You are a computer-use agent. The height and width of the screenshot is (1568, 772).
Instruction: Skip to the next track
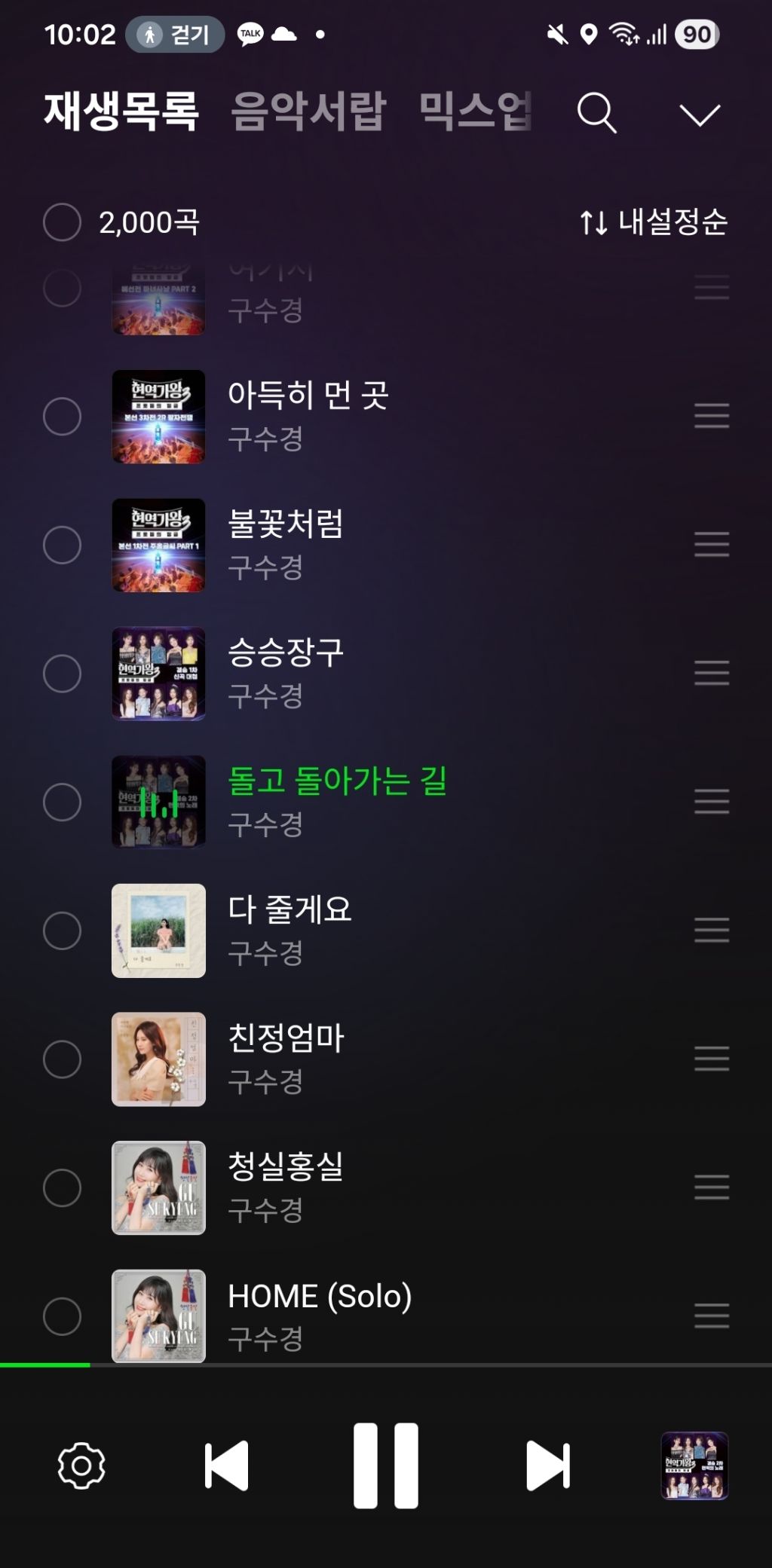pos(547,1466)
